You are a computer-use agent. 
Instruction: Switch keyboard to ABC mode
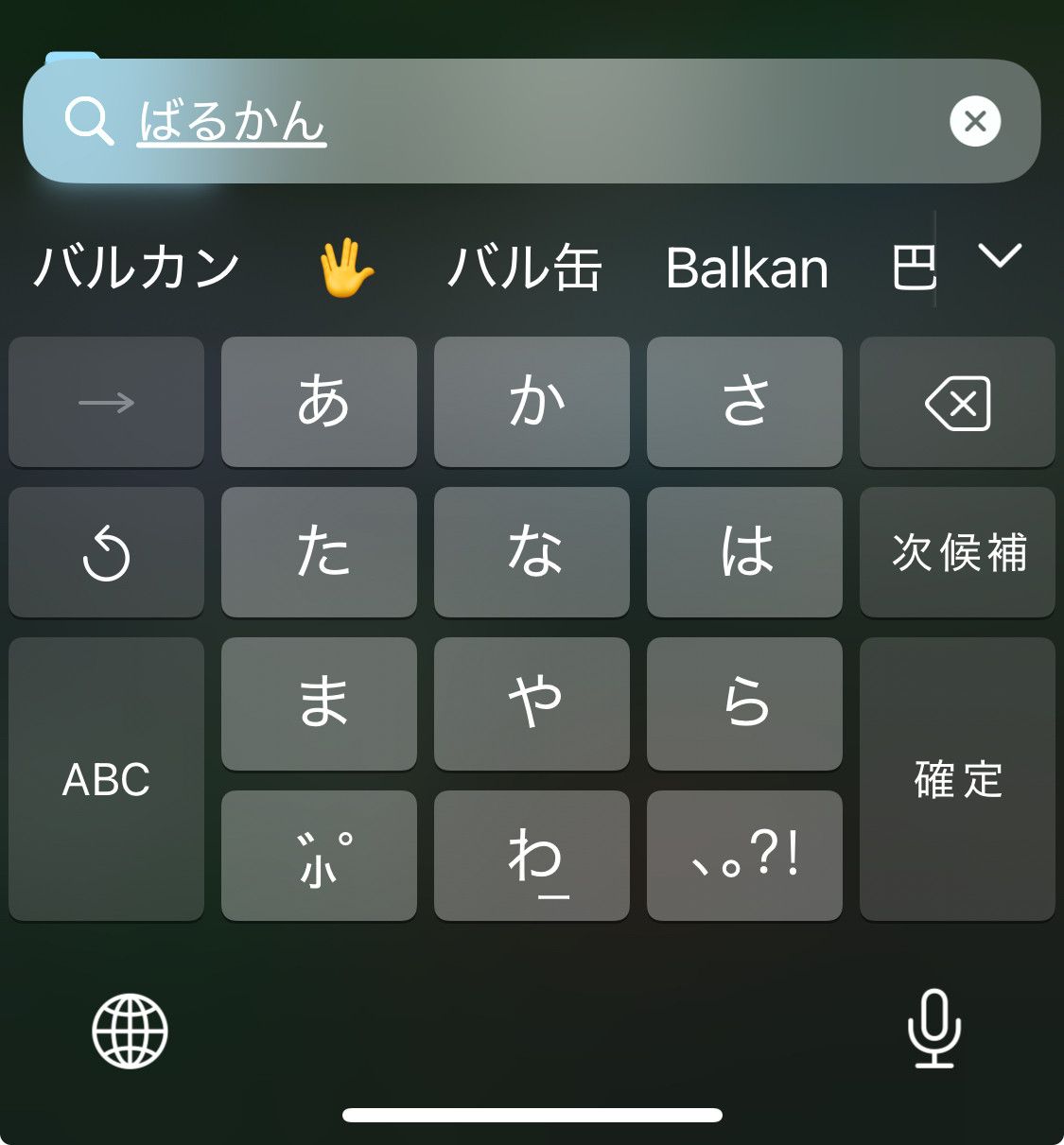point(106,779)
